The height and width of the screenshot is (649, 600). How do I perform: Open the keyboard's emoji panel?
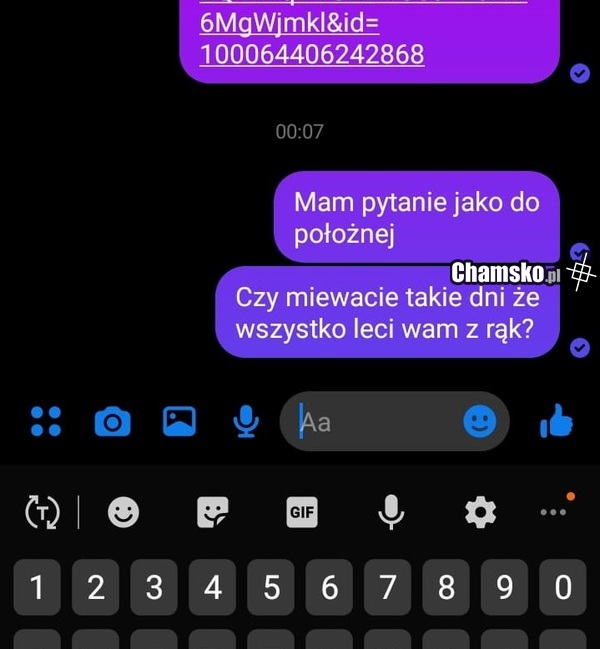(123, 513)
